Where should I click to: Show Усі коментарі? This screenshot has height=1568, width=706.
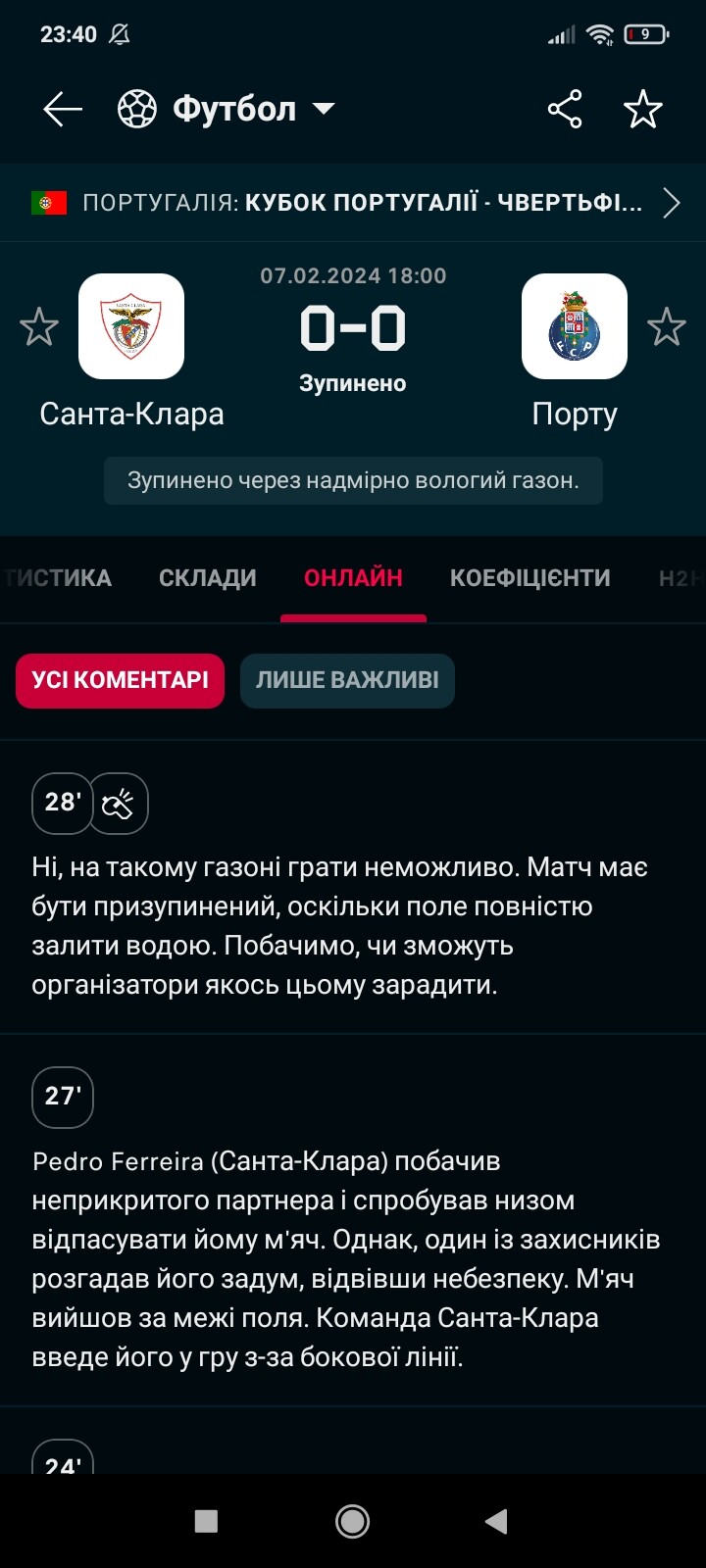(x=120, y=680)
